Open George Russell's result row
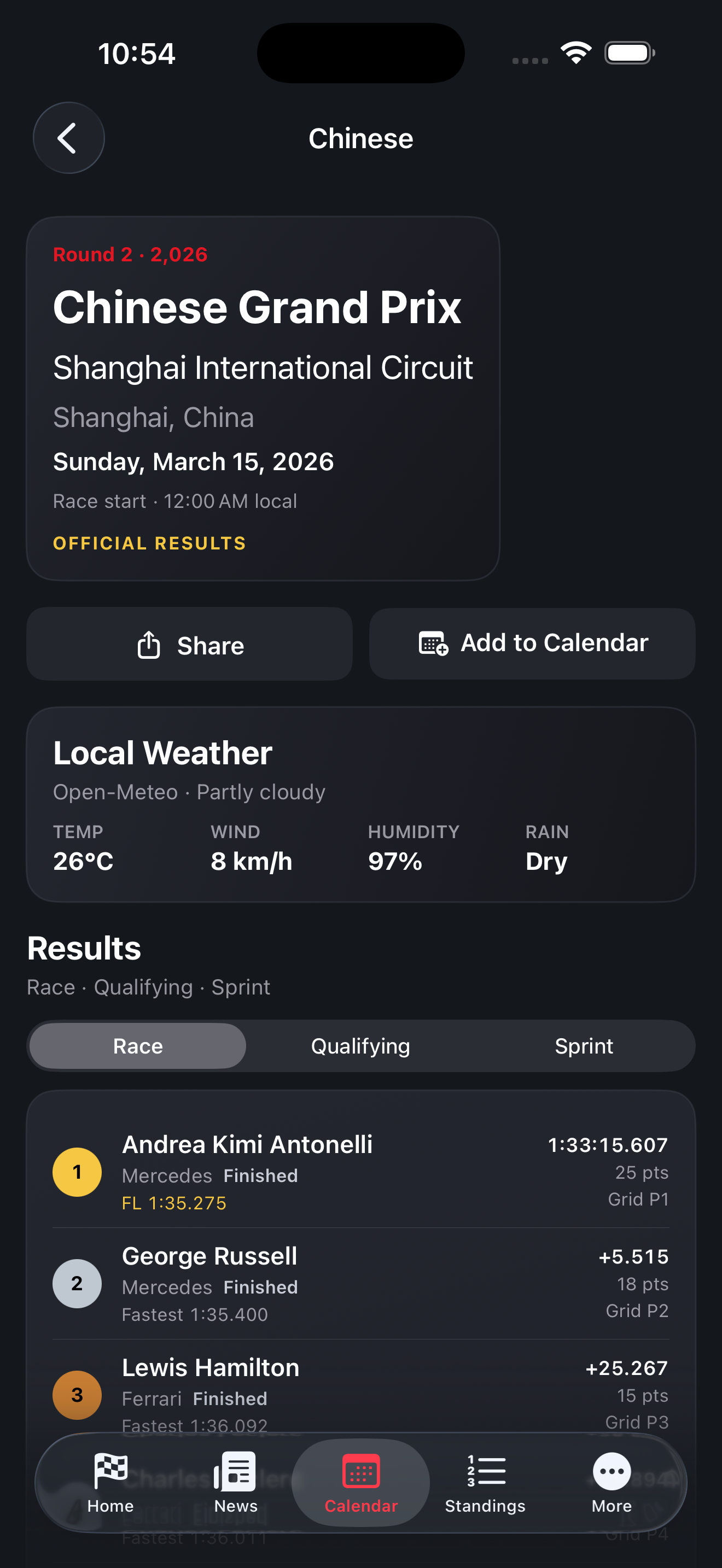 tap(360, 1284)
